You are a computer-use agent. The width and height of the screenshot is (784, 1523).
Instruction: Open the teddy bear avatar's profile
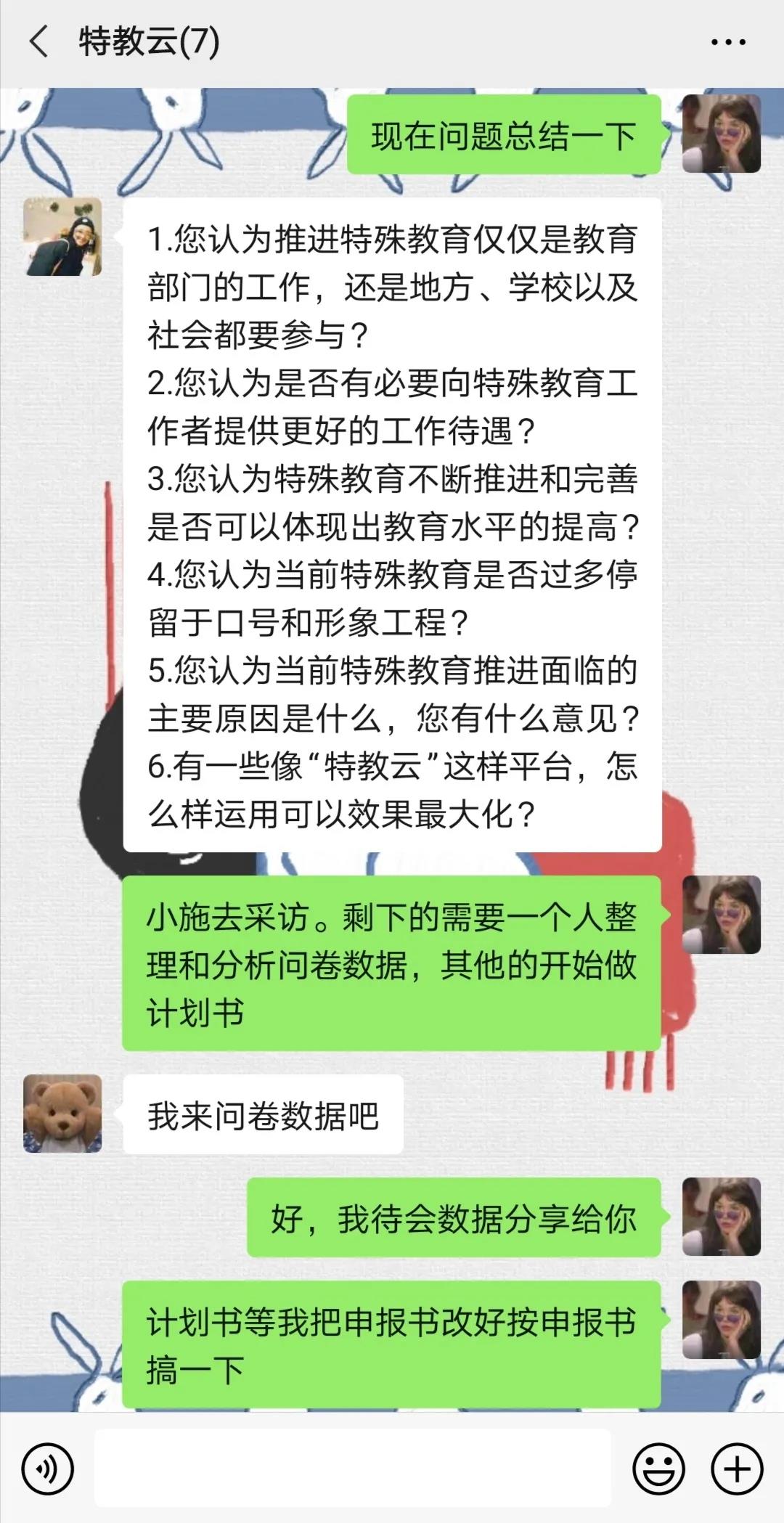62,1114
